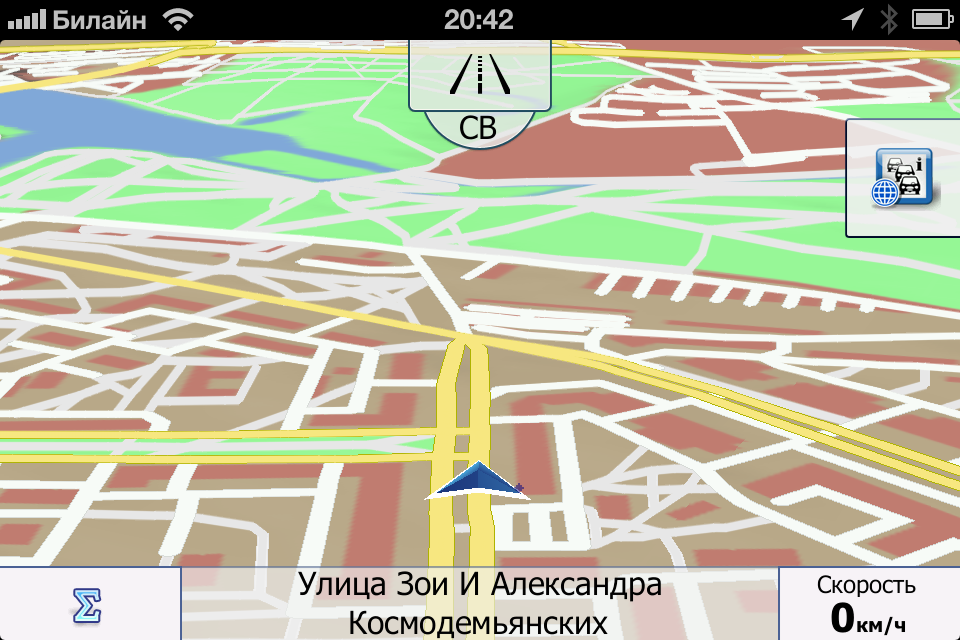Tap the street name Улица Зои И Александра Космодемьянских

(479, 604)
